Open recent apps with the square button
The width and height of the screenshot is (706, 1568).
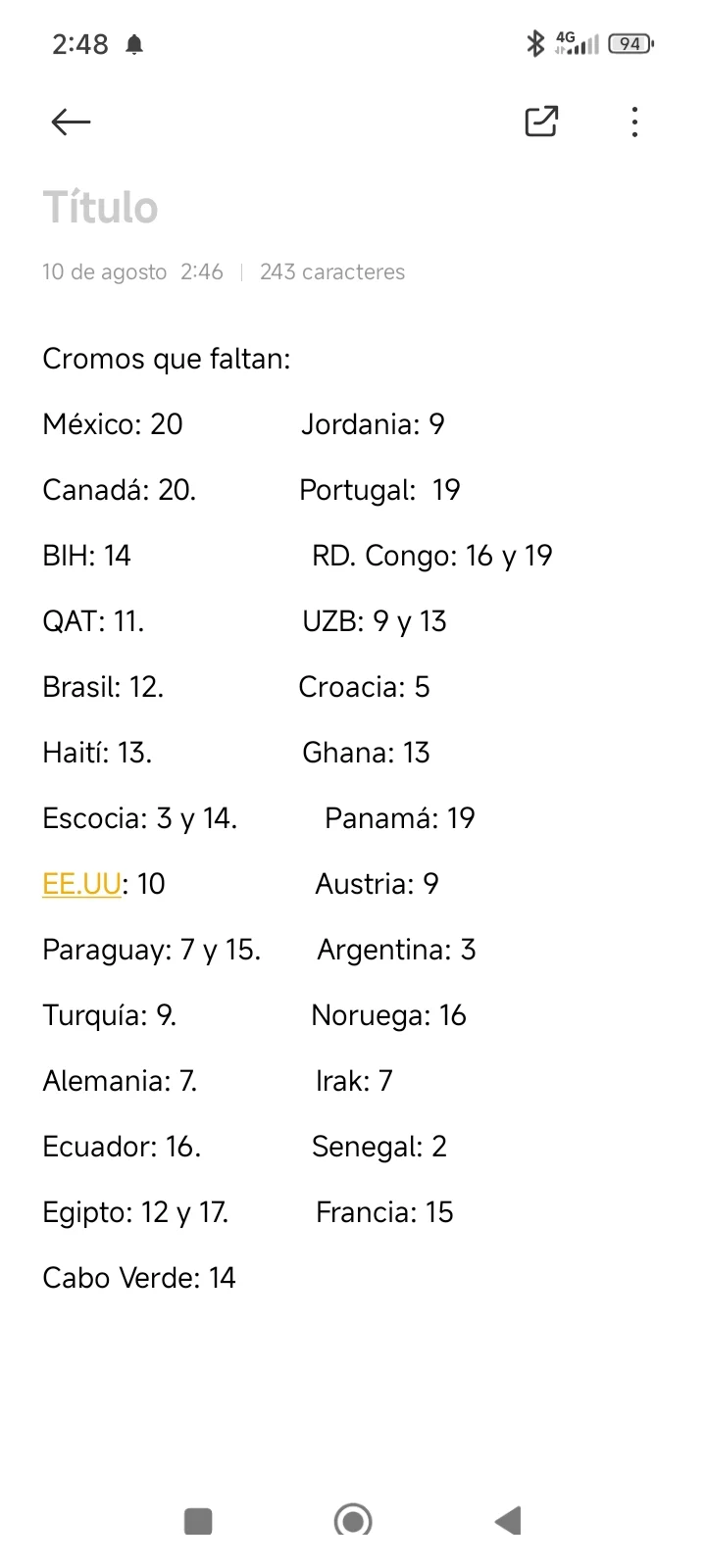[198, 1521]
